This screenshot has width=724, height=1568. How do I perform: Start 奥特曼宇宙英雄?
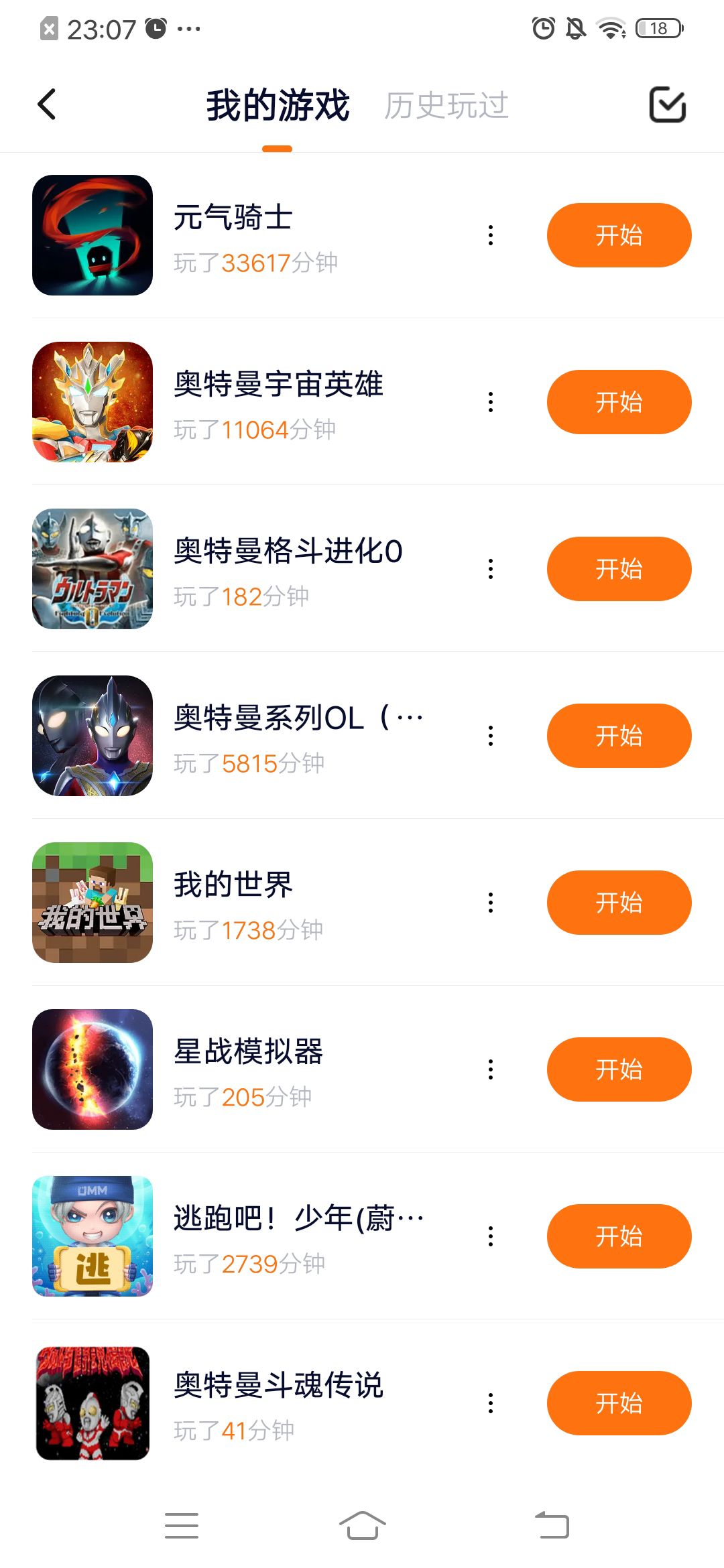click(x=618, y=402)
